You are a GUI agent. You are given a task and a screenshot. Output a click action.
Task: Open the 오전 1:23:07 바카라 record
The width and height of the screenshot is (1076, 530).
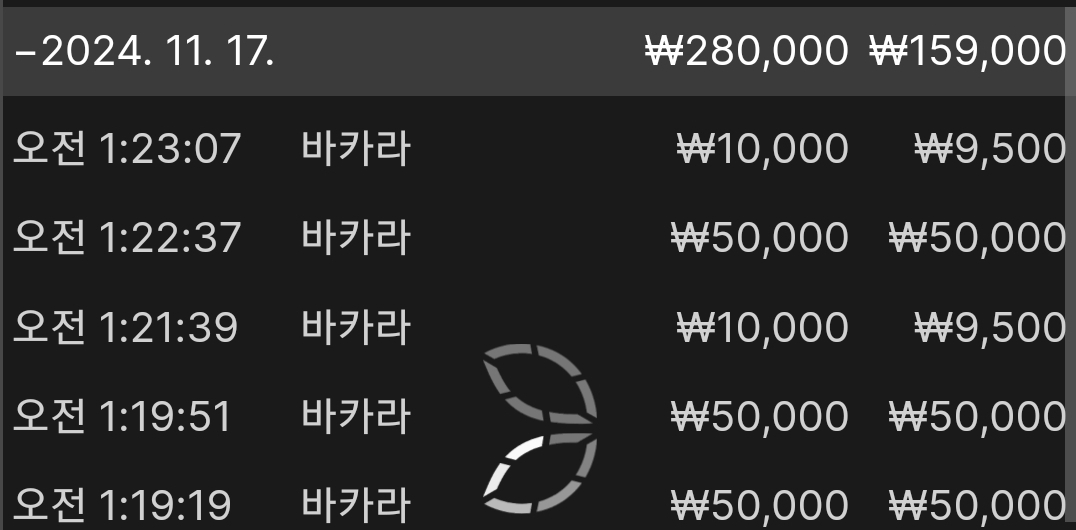pos(355,149)
